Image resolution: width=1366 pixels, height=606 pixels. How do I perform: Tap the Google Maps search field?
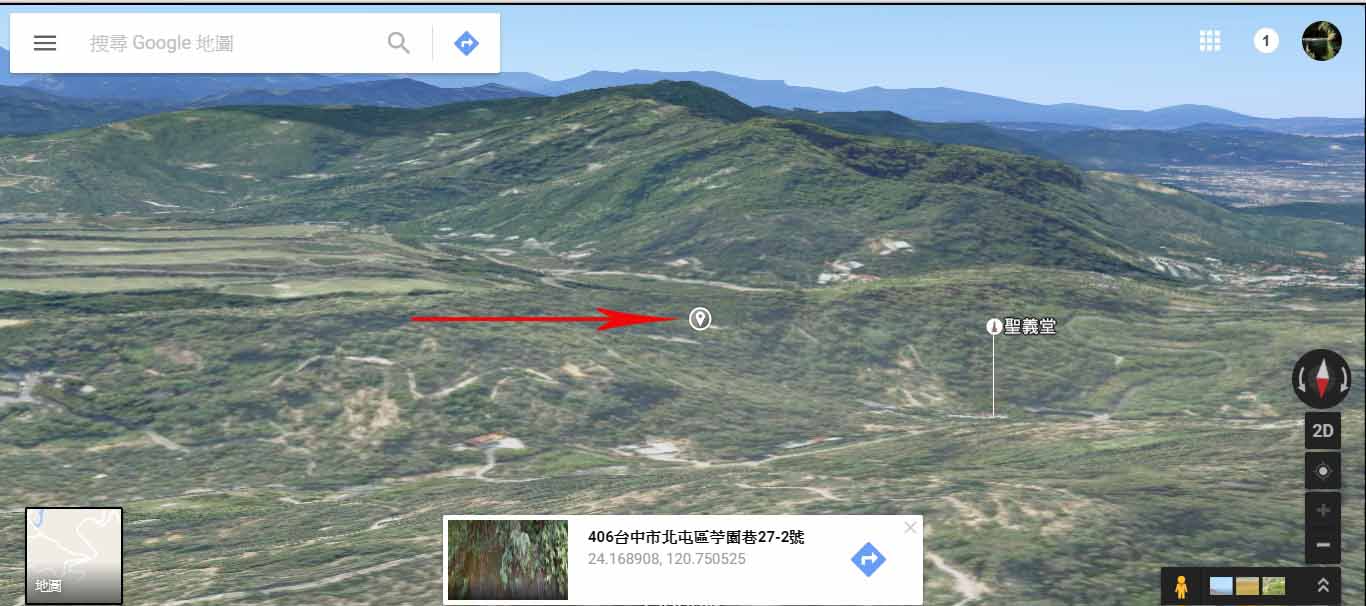[x=230, y=43]
